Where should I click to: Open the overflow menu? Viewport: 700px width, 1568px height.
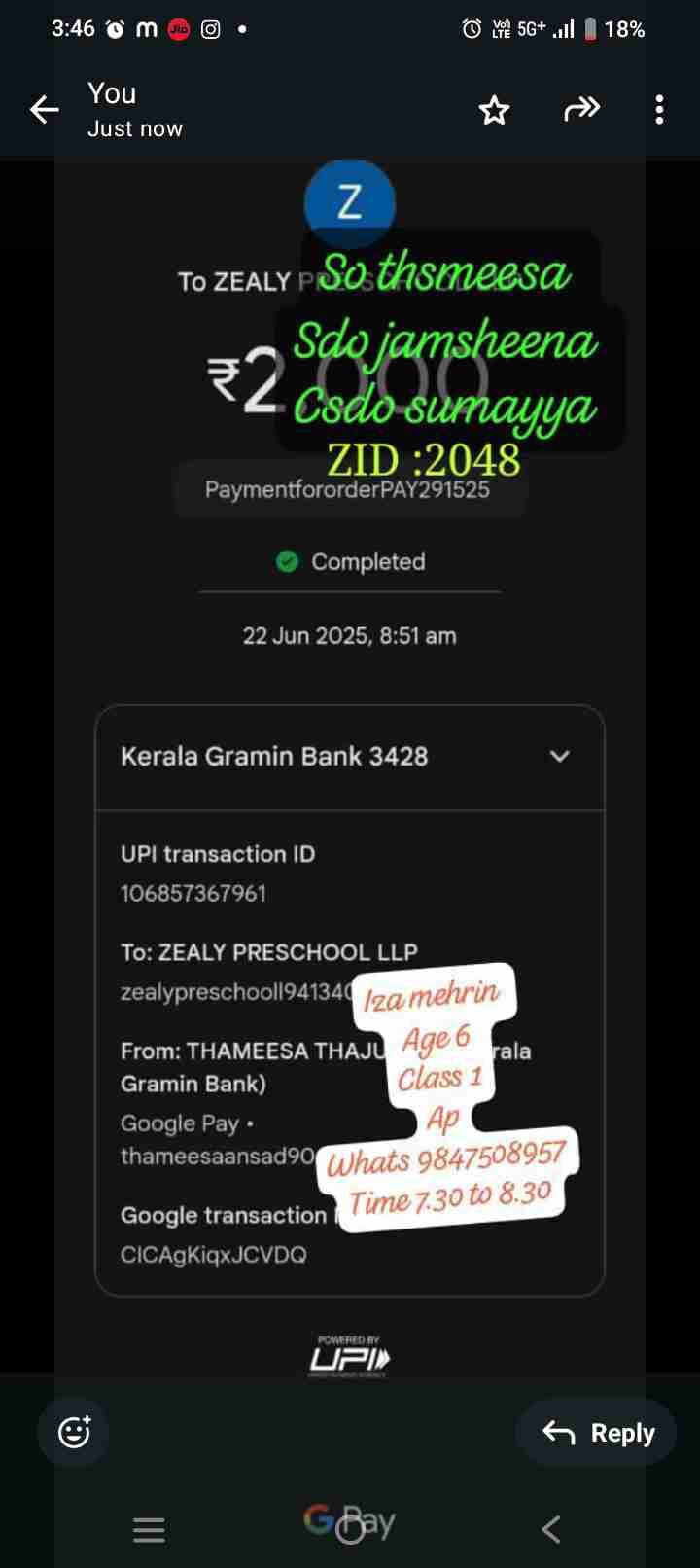click(x=659, y=109)
